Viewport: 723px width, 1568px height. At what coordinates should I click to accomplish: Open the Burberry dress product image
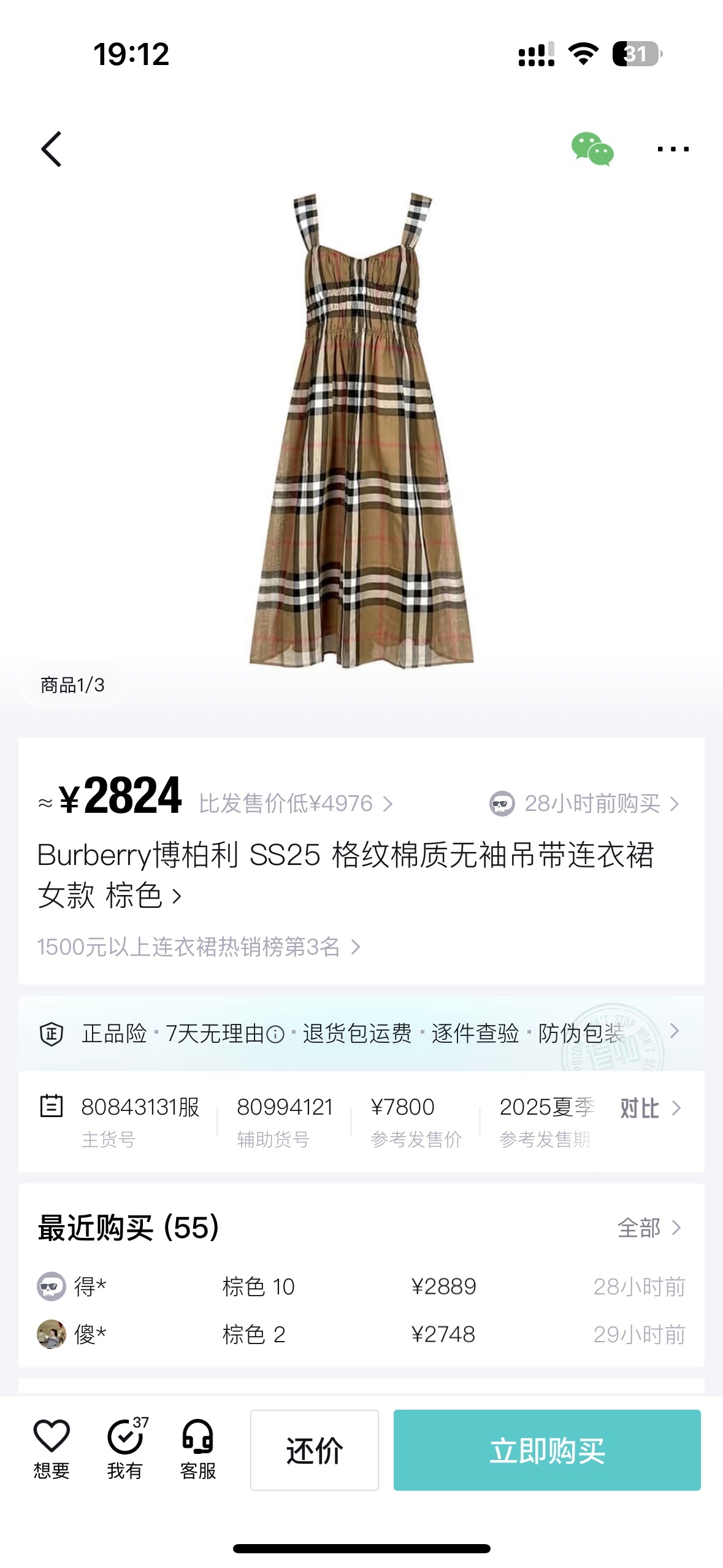click(x=362, y=429)
